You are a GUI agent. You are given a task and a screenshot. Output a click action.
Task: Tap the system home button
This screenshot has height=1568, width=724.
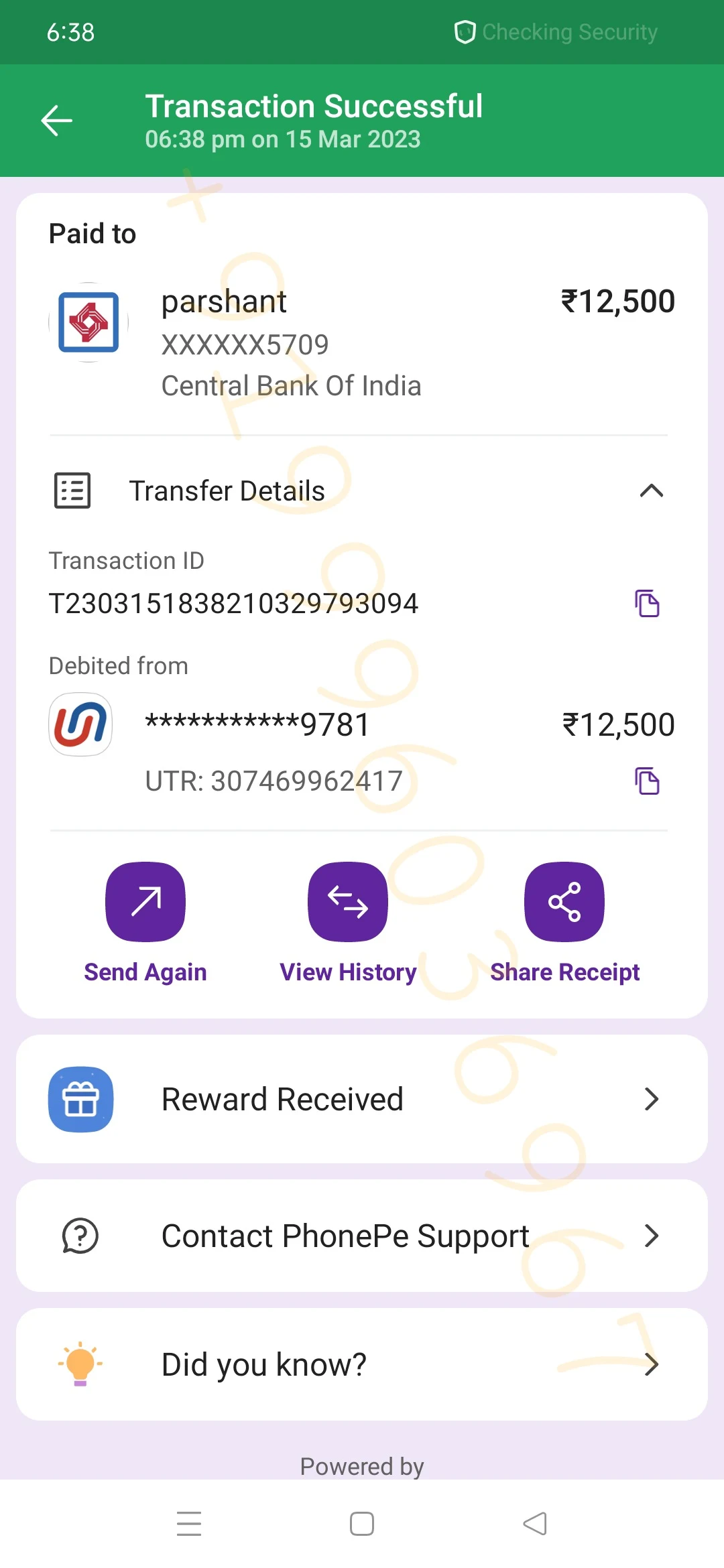[362, 1524]
